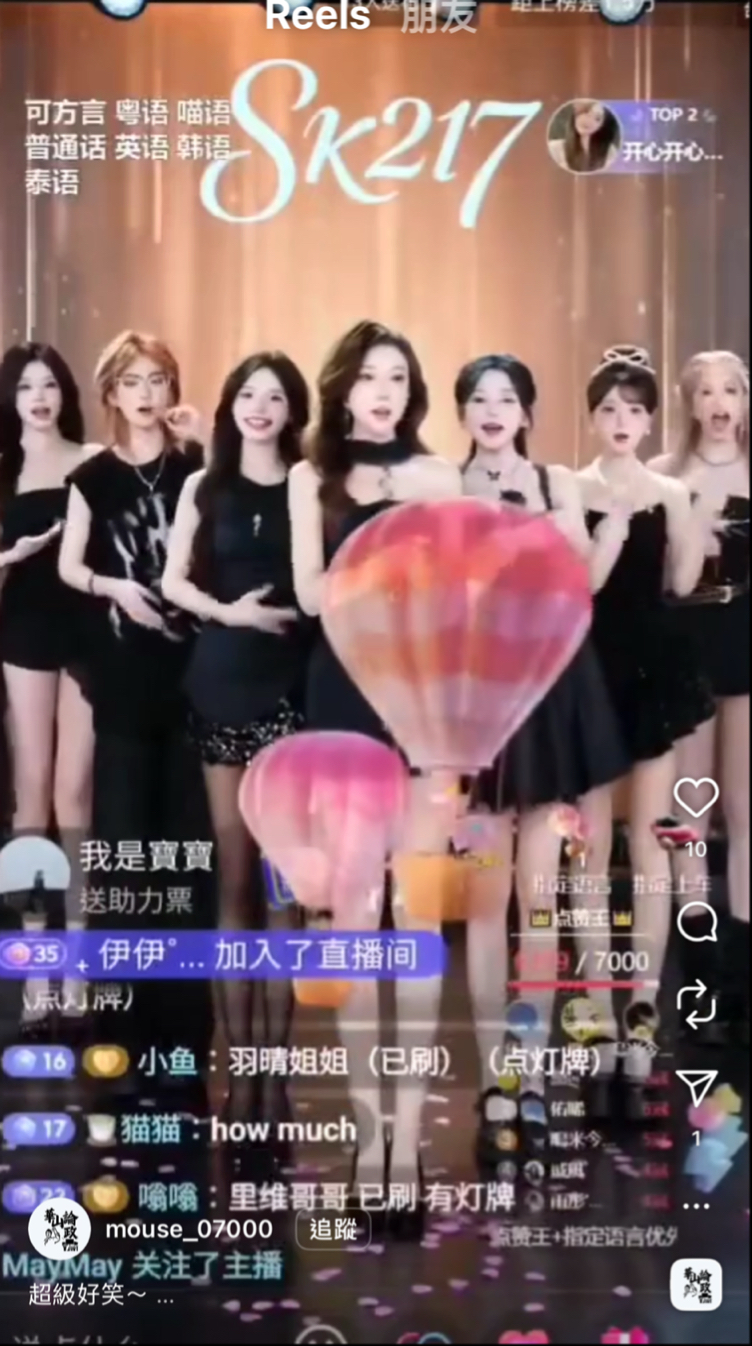Open mouse_07000's profile picture

[59, 1229]
